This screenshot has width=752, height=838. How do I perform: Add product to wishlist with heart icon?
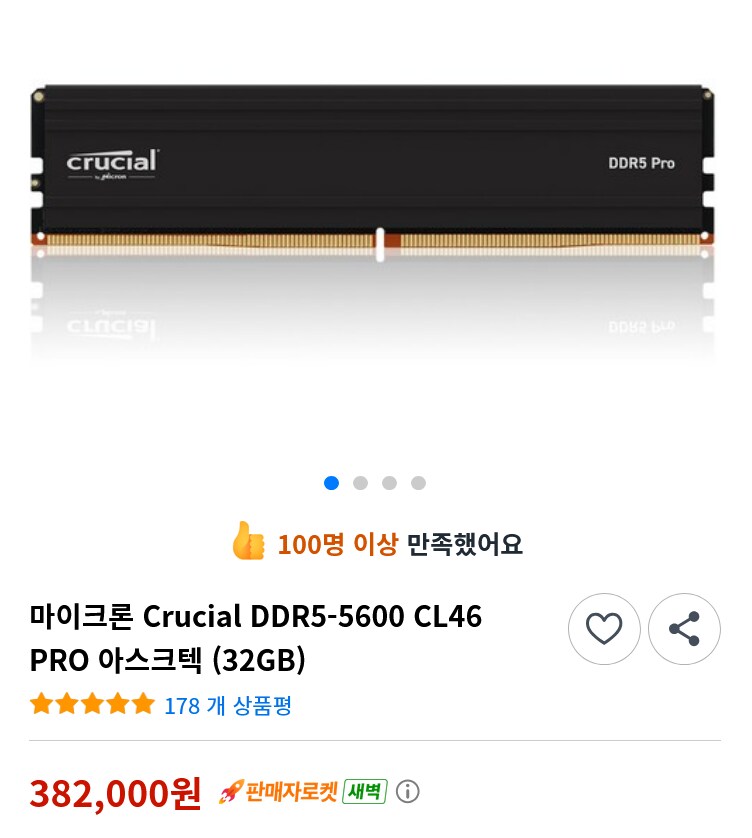(604, 628)
